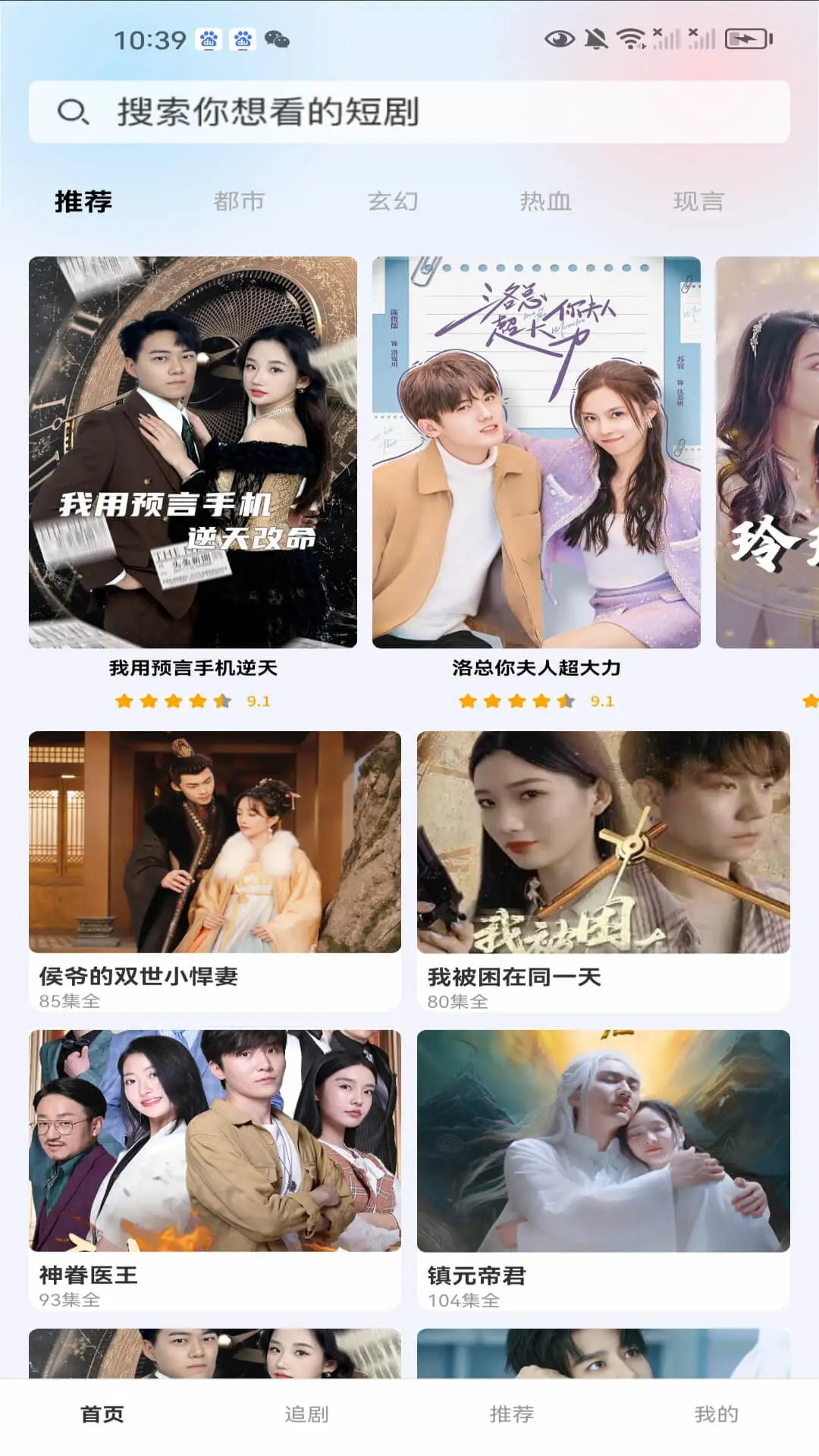This screenshot has height=1456, width=819.
Task: Open 神眷医王 drama card
Action: coord(215,1168)
